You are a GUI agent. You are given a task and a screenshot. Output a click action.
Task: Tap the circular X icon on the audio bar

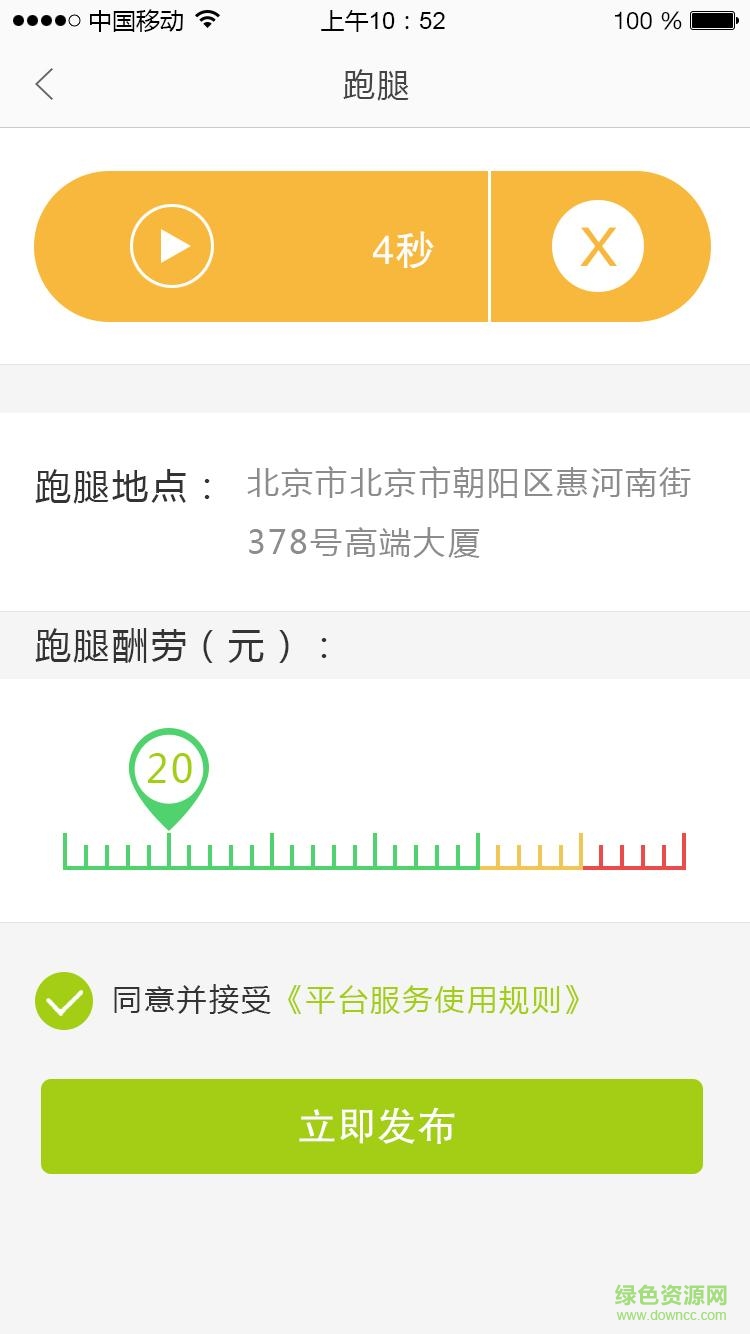598,246
